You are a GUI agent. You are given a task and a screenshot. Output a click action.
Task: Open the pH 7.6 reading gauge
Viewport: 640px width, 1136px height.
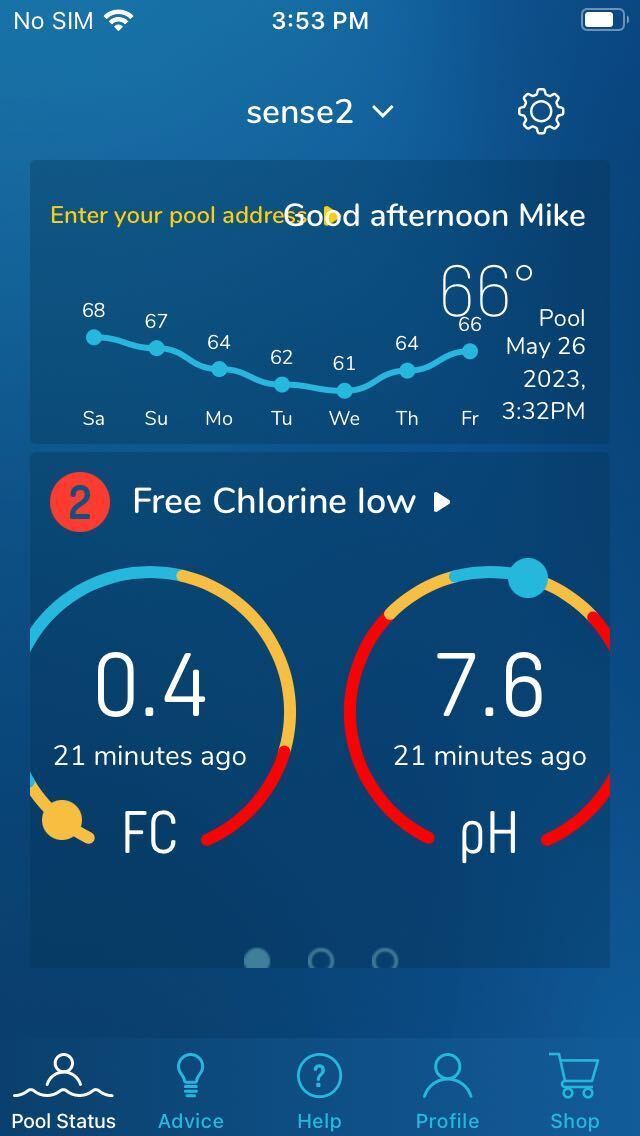(489, 712)
